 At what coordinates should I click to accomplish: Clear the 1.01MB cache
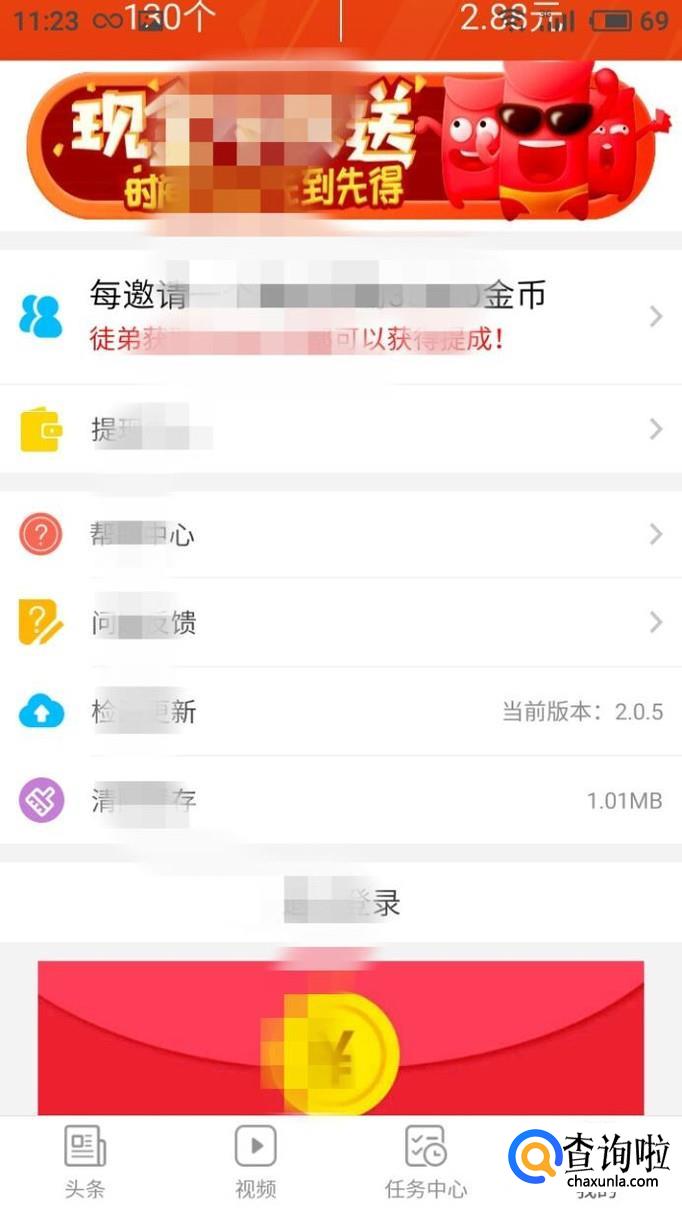pyautogui.click(x=340, y=800)
